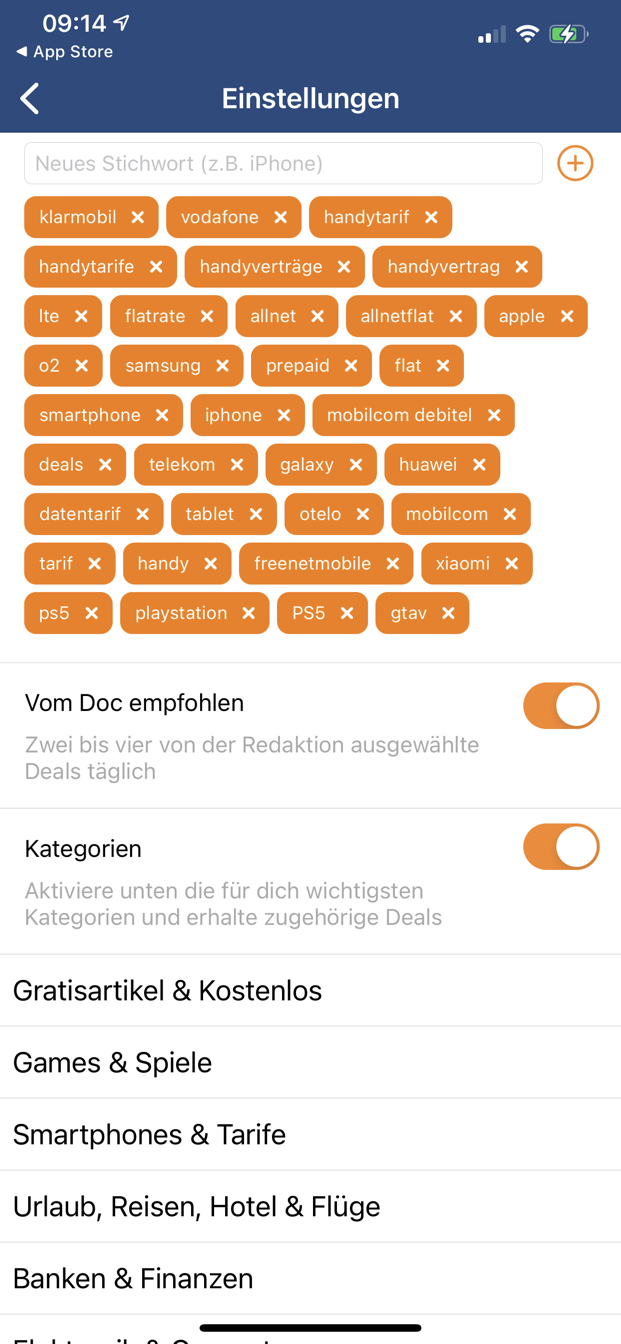
Task: Select Games & Spiele category
Action: 310,1063
